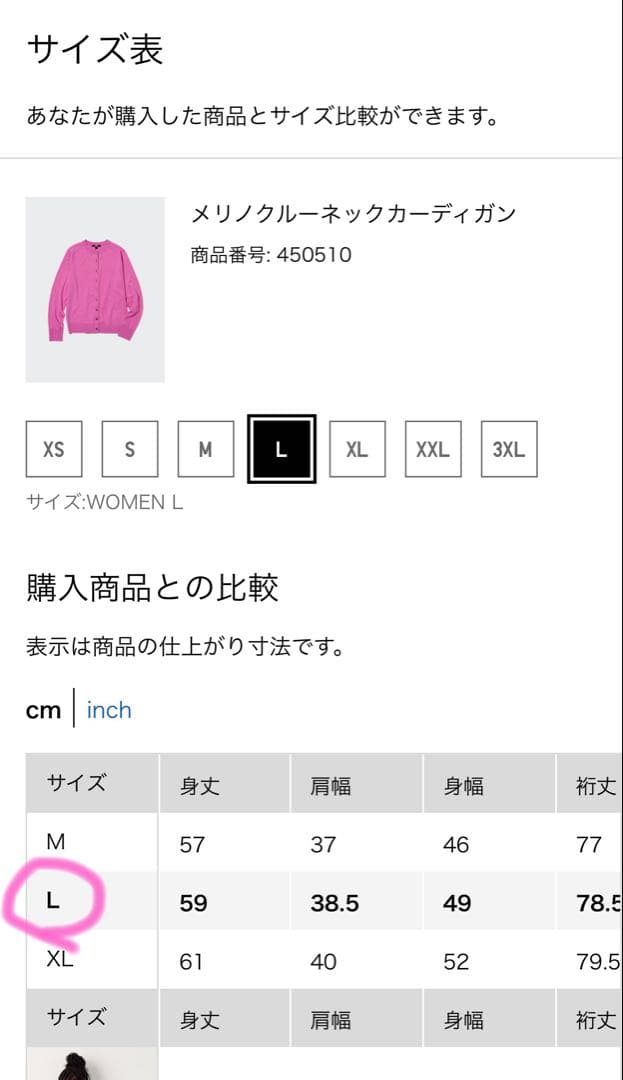The width and height of the screenshot is (623, 1080).
Task: Choose size 3XL
Action: (x=508, y=449)
